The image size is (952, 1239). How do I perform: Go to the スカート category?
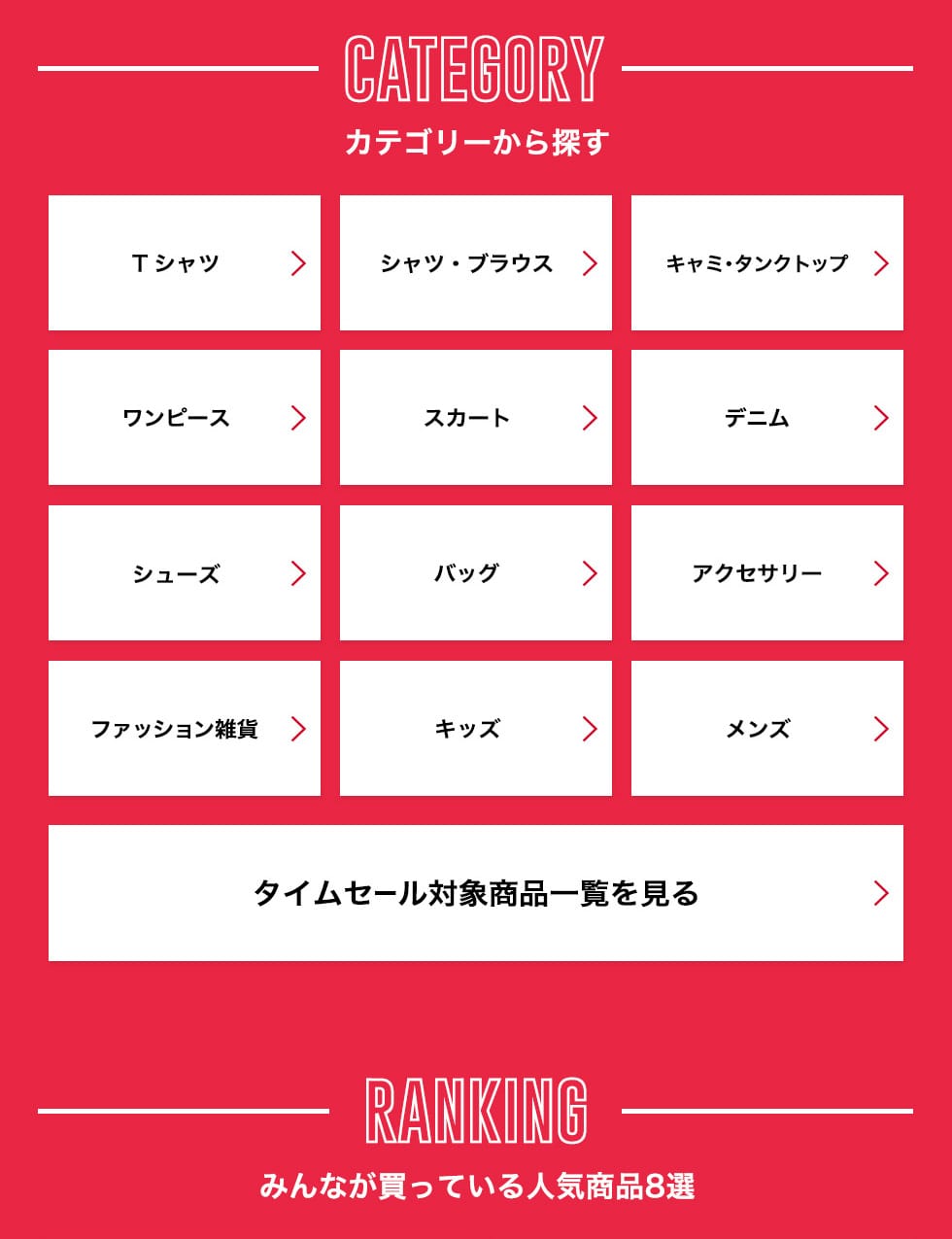(475, 418)
